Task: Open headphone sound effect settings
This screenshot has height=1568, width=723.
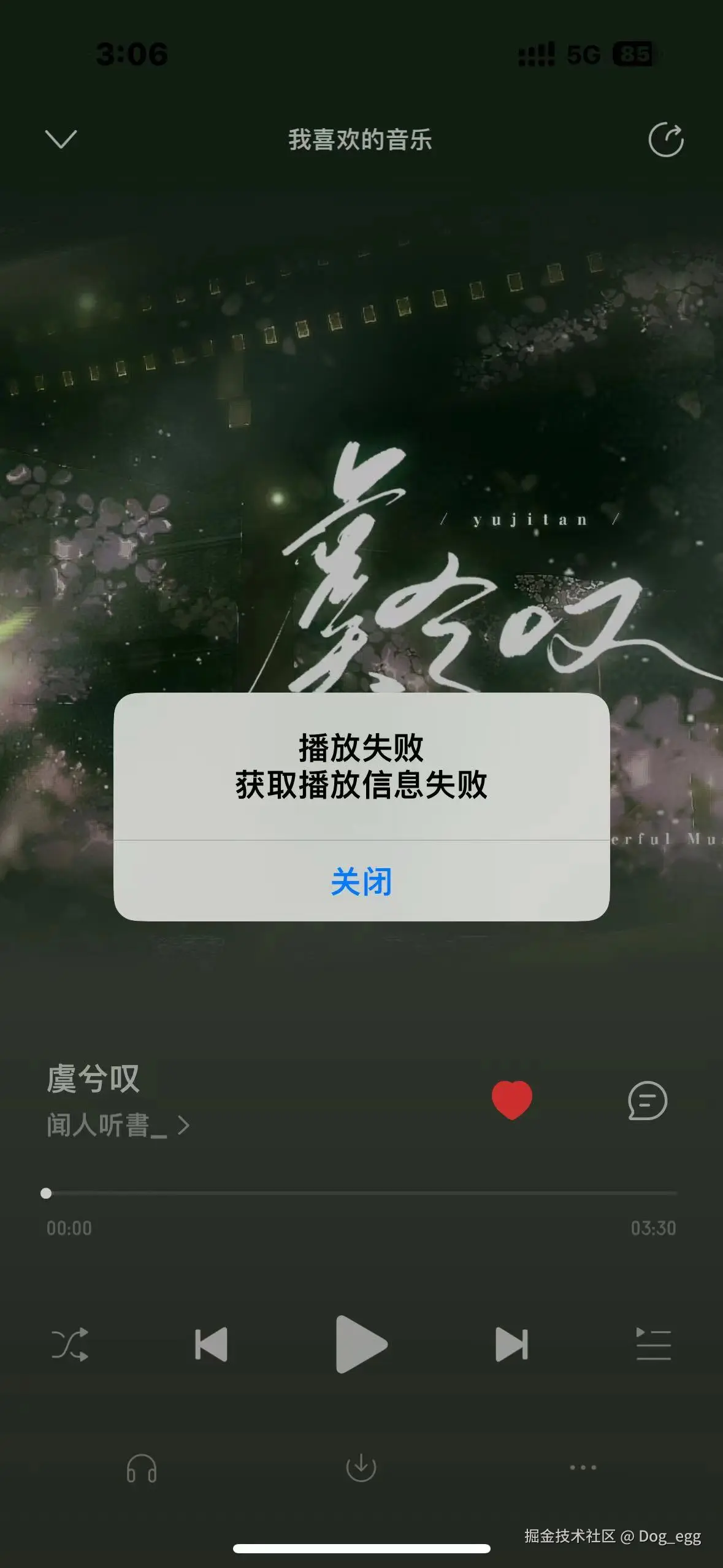Action: (x=142, y=1468)
